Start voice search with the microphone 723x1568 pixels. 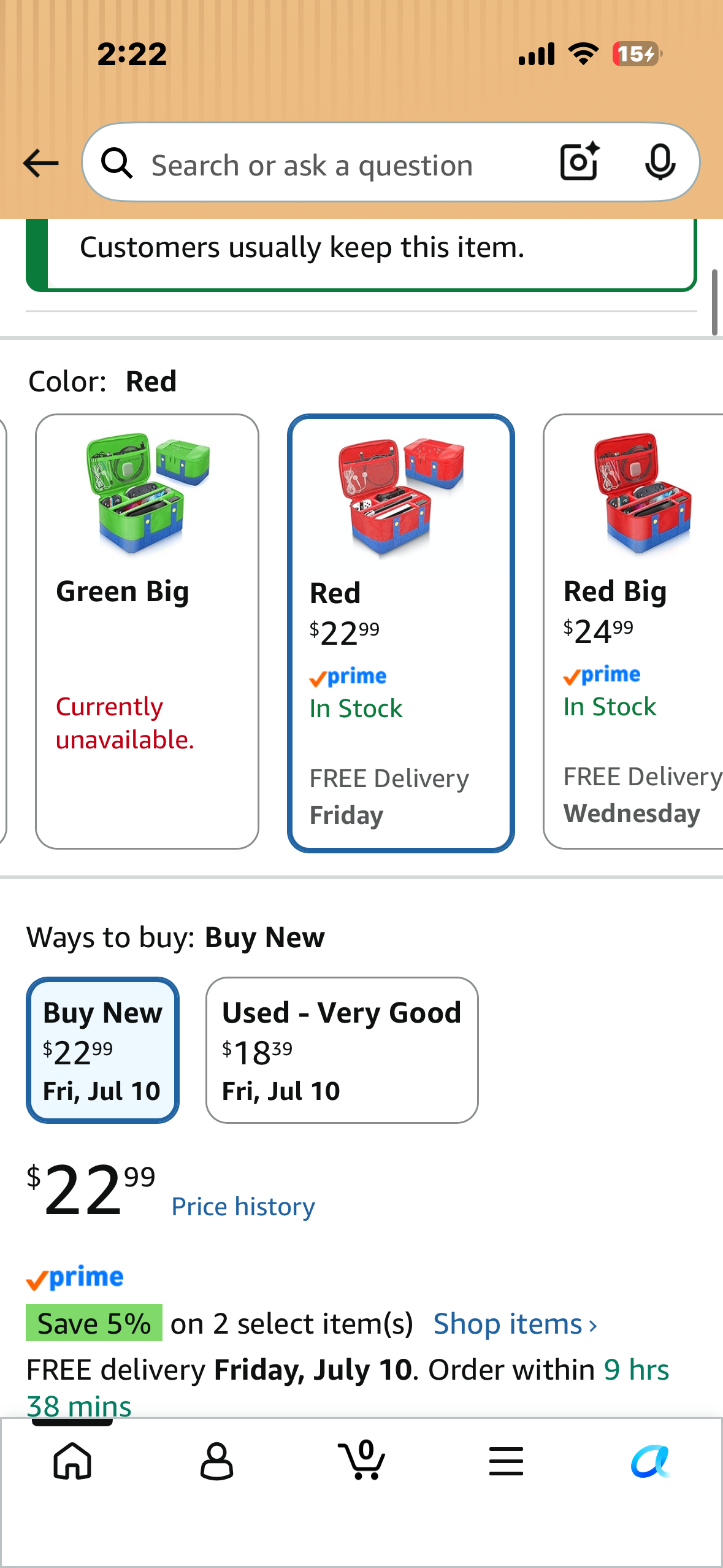(x=660, y=163)
